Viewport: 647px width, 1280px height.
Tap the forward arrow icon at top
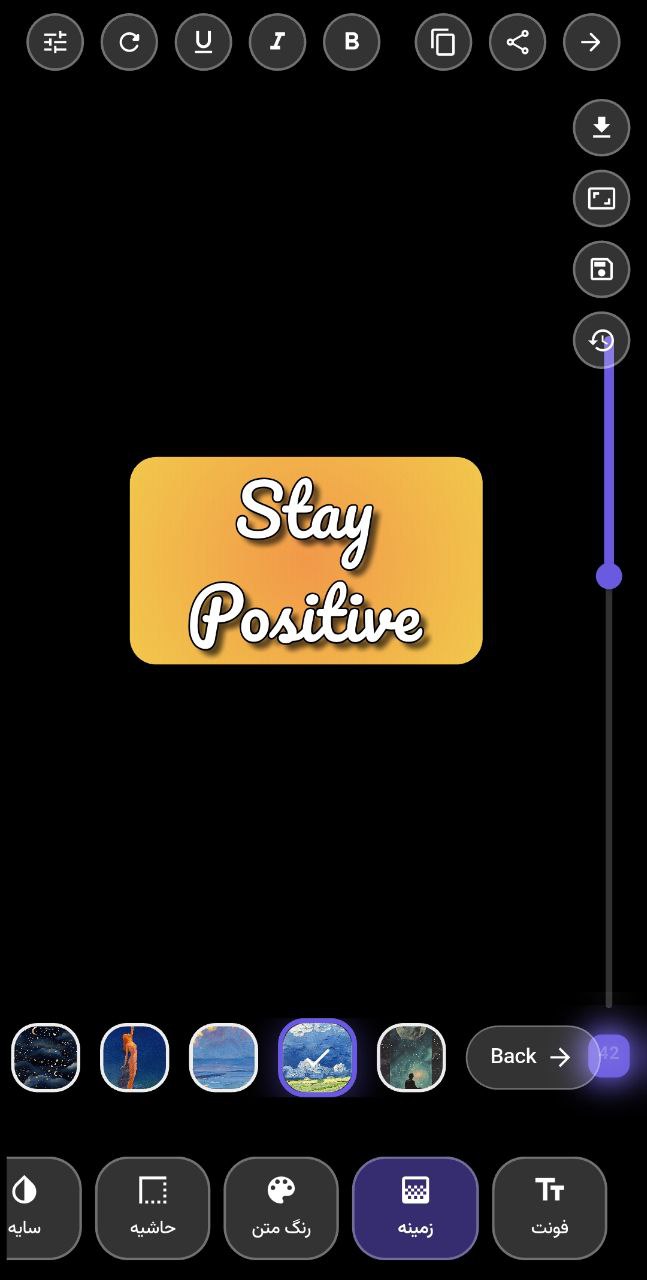click(591, 42)
